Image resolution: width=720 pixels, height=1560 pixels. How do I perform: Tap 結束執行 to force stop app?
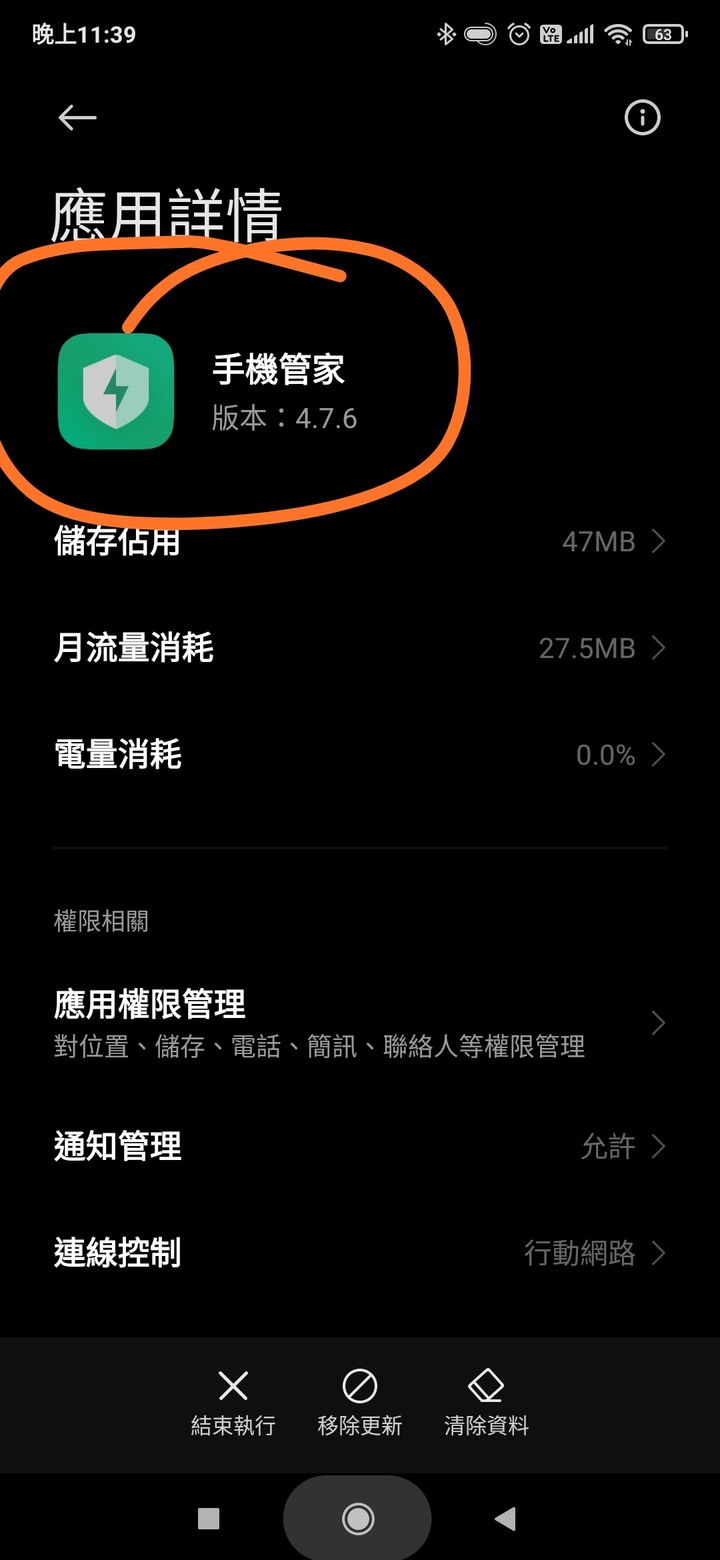tap(233, 1402)
